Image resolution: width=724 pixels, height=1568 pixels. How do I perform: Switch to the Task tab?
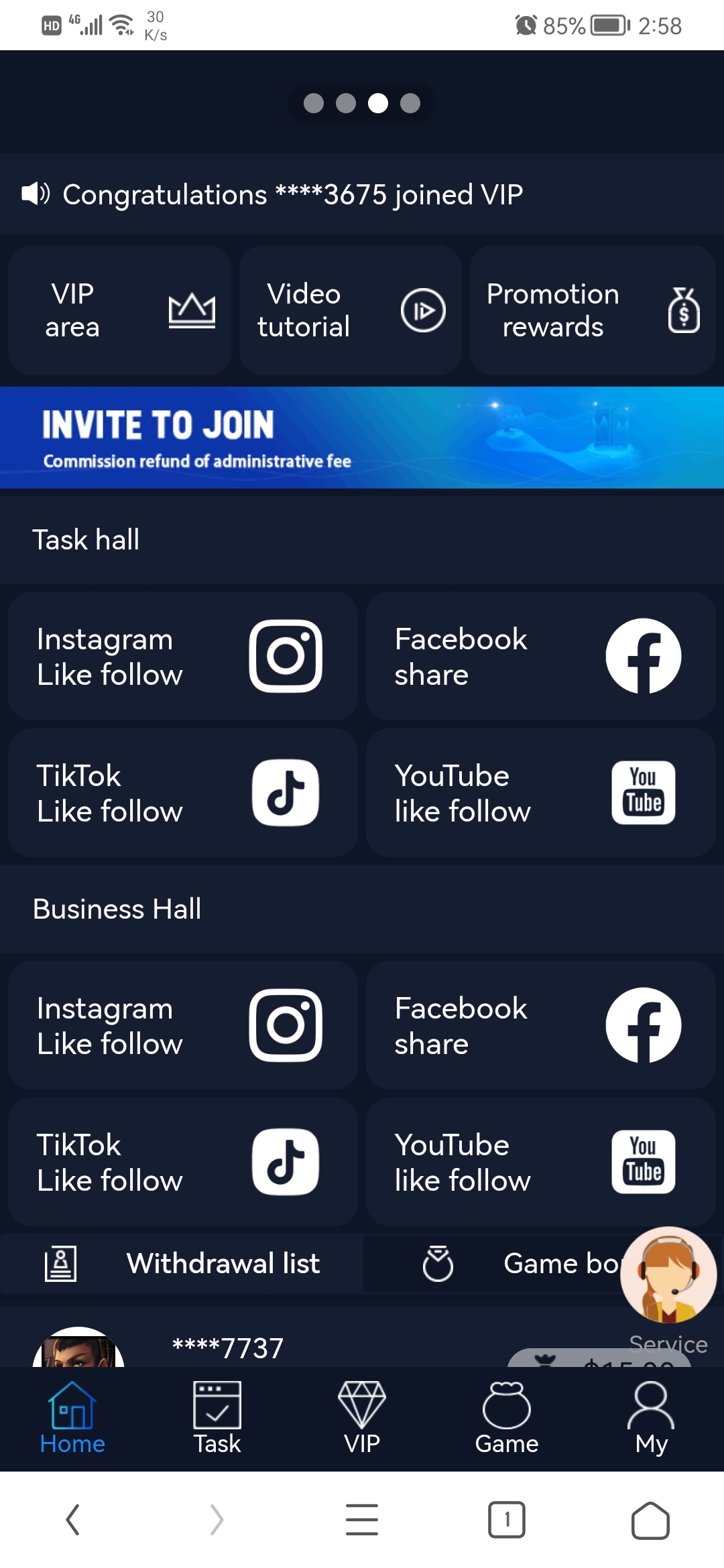click(217, 1418)
